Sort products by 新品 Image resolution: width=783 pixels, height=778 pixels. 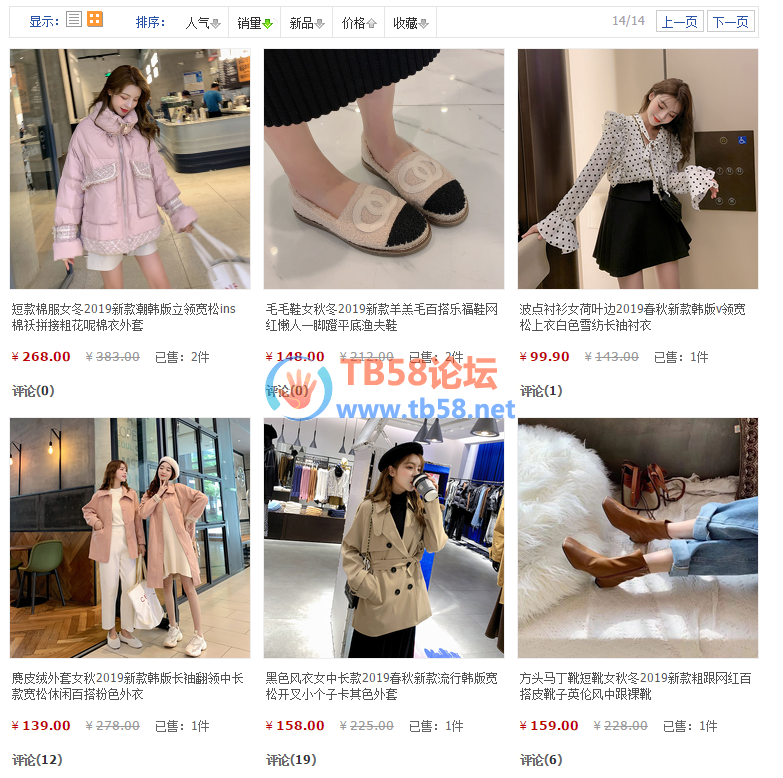tap(307, 22)
